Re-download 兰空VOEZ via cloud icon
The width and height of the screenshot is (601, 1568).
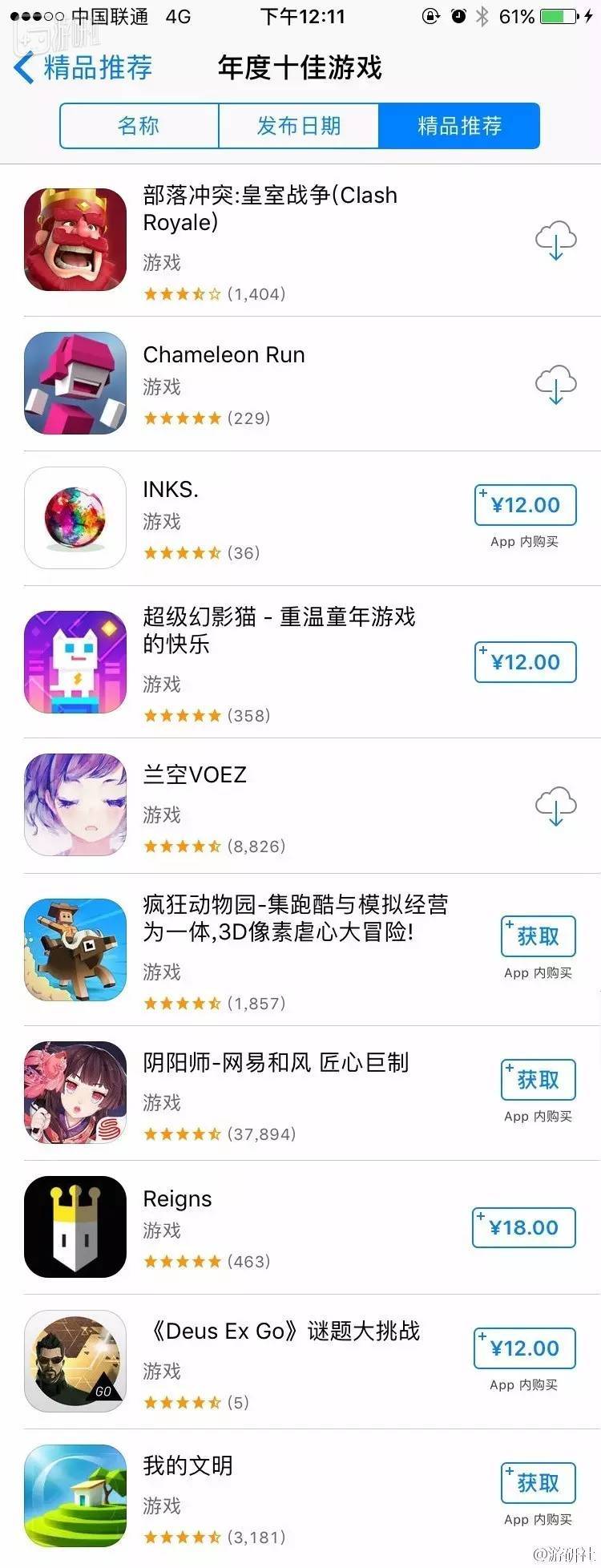[555, 806]
